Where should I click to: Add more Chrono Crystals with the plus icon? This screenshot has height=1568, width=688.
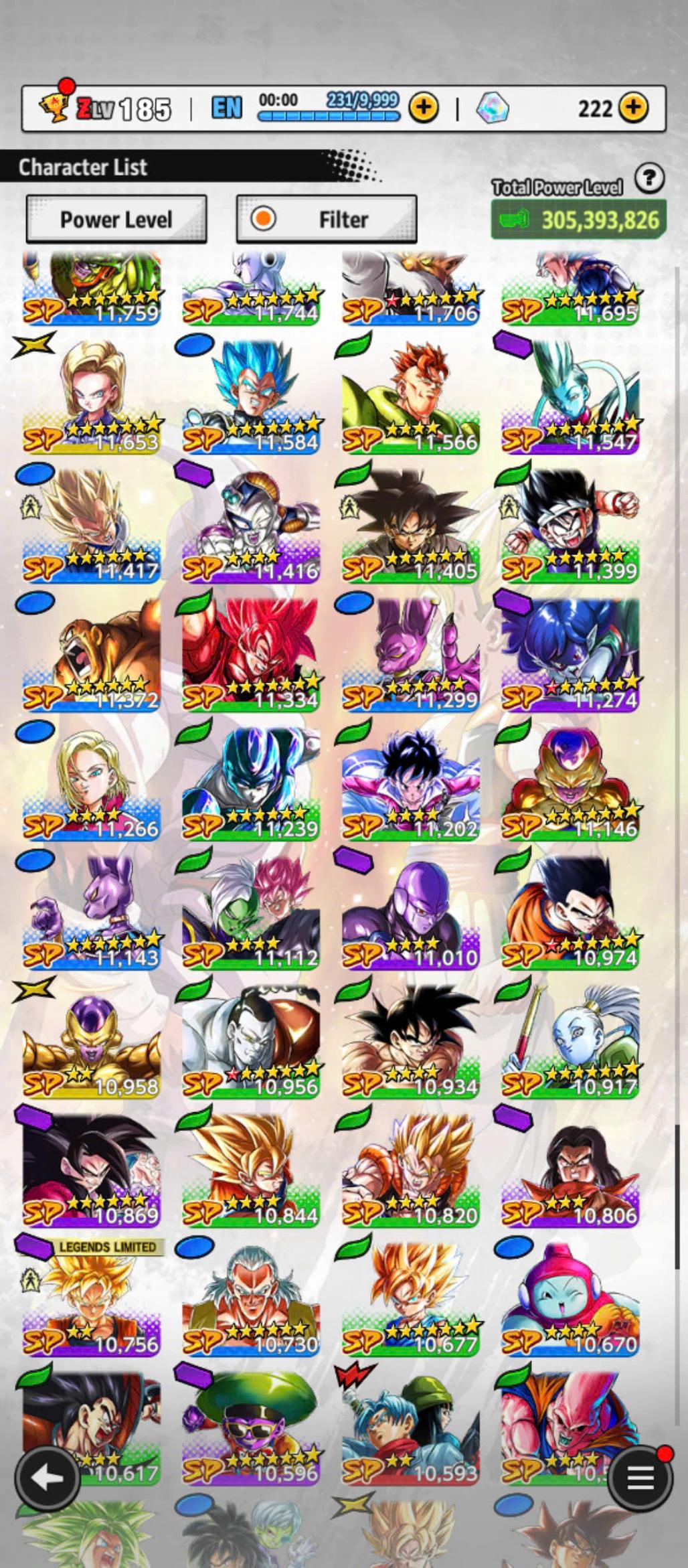(633, 107)
